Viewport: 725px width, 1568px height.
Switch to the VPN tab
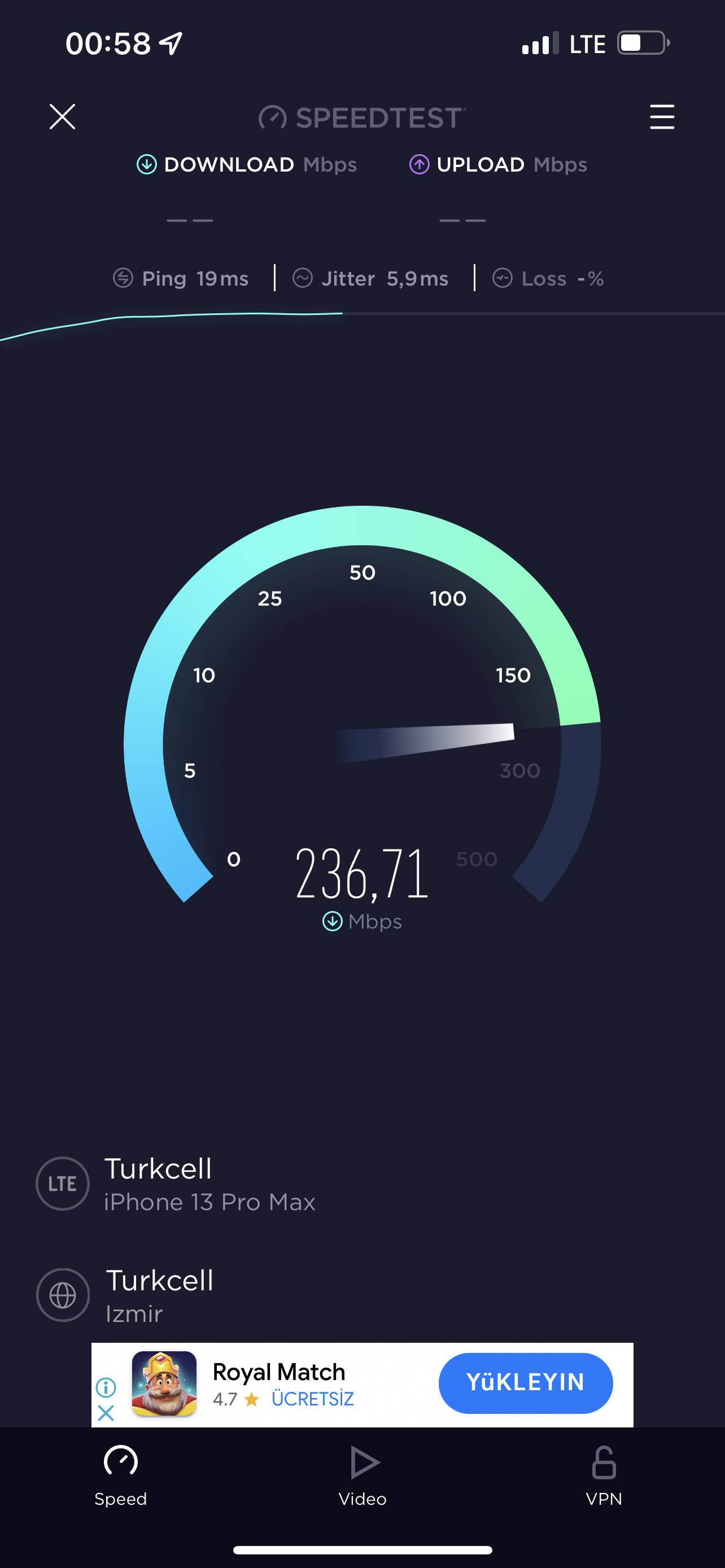604,1476
